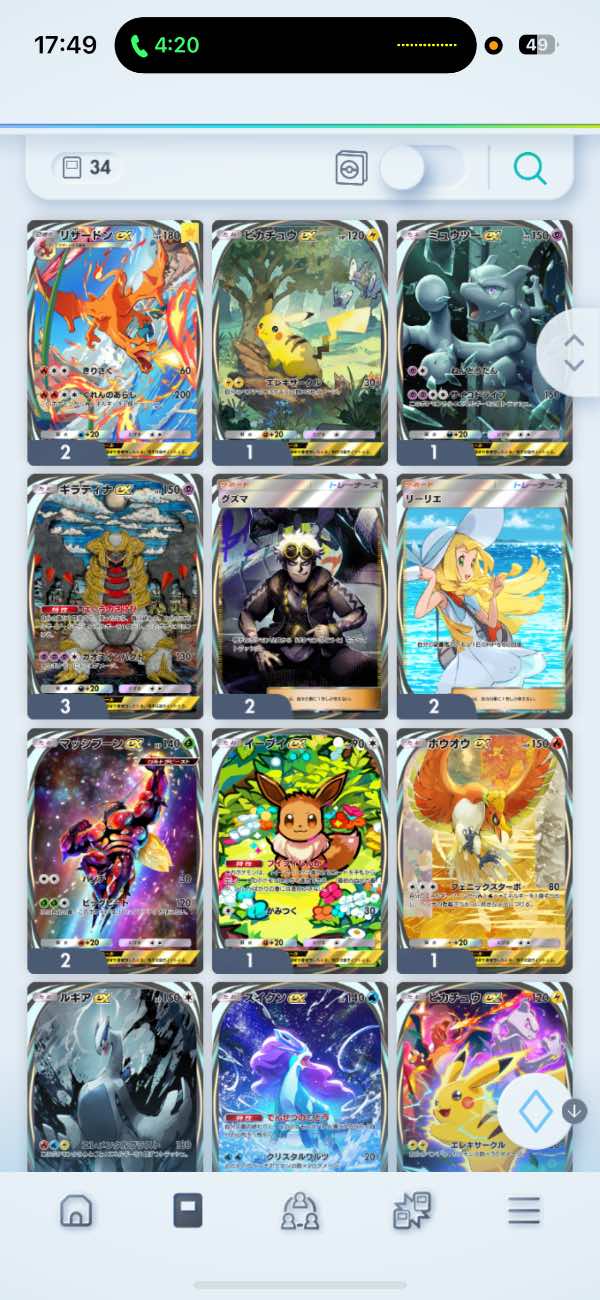Screen dimensions: 600x1300
Task: Open the Mewtwo ex card
Action: pos(484,330)
